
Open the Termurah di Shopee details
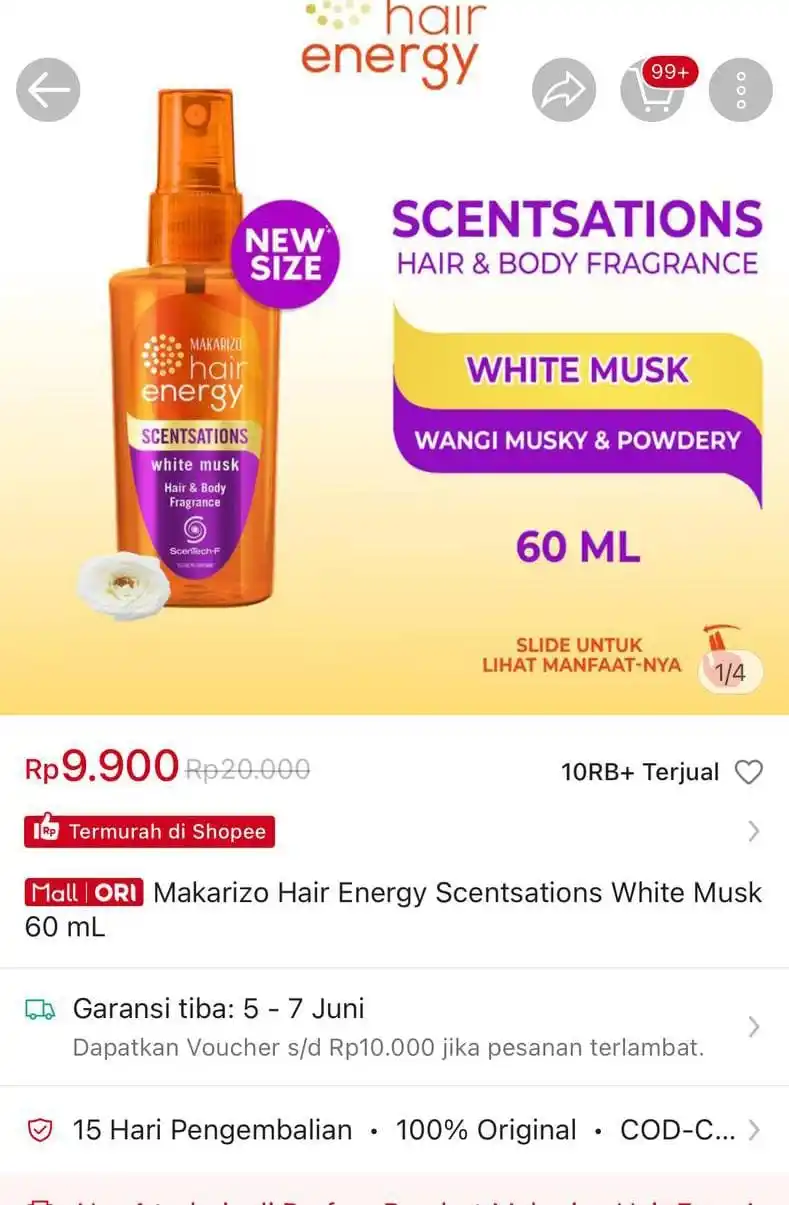coord(150,831)
